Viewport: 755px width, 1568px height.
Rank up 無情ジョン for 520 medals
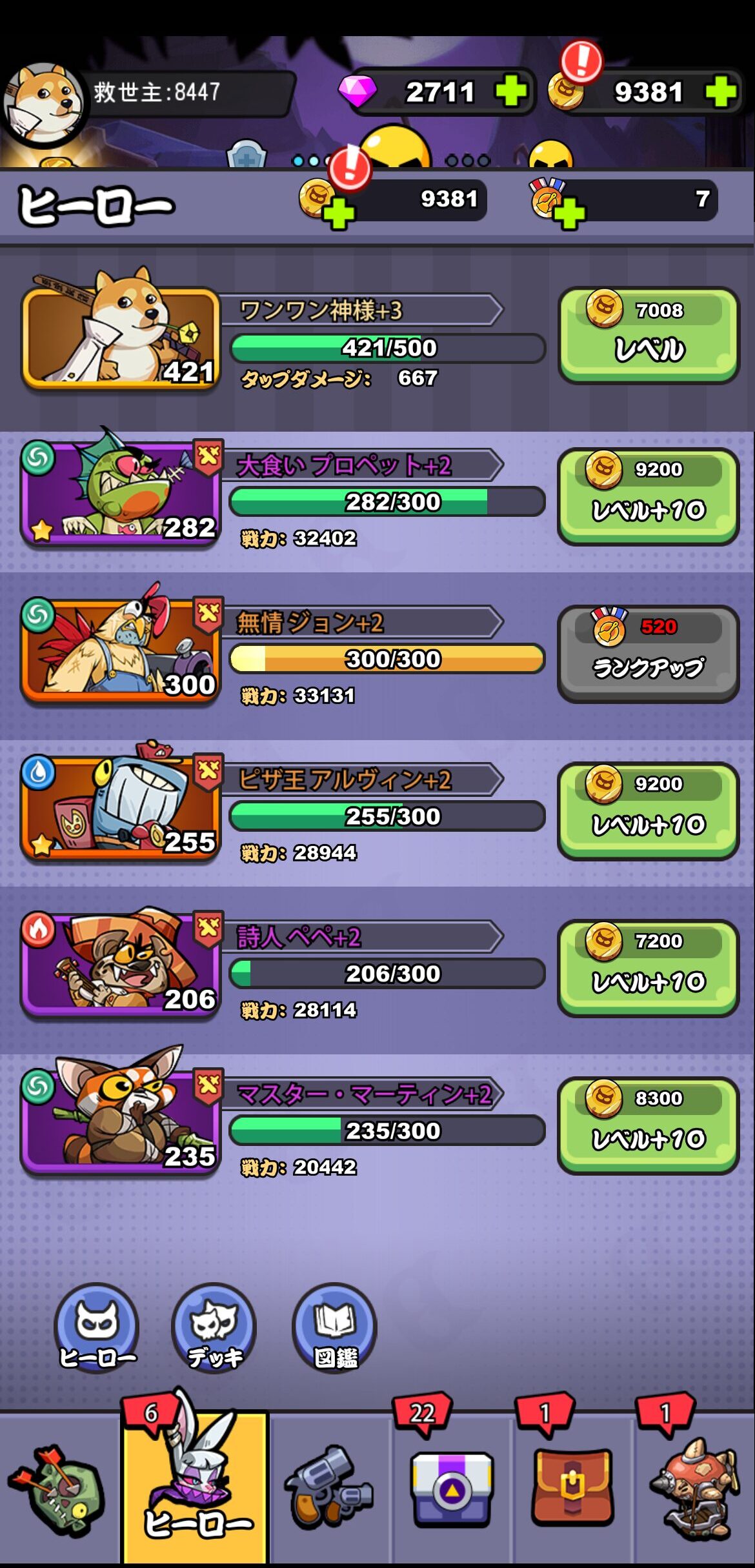pyautogui.click(x=648, y=653)
